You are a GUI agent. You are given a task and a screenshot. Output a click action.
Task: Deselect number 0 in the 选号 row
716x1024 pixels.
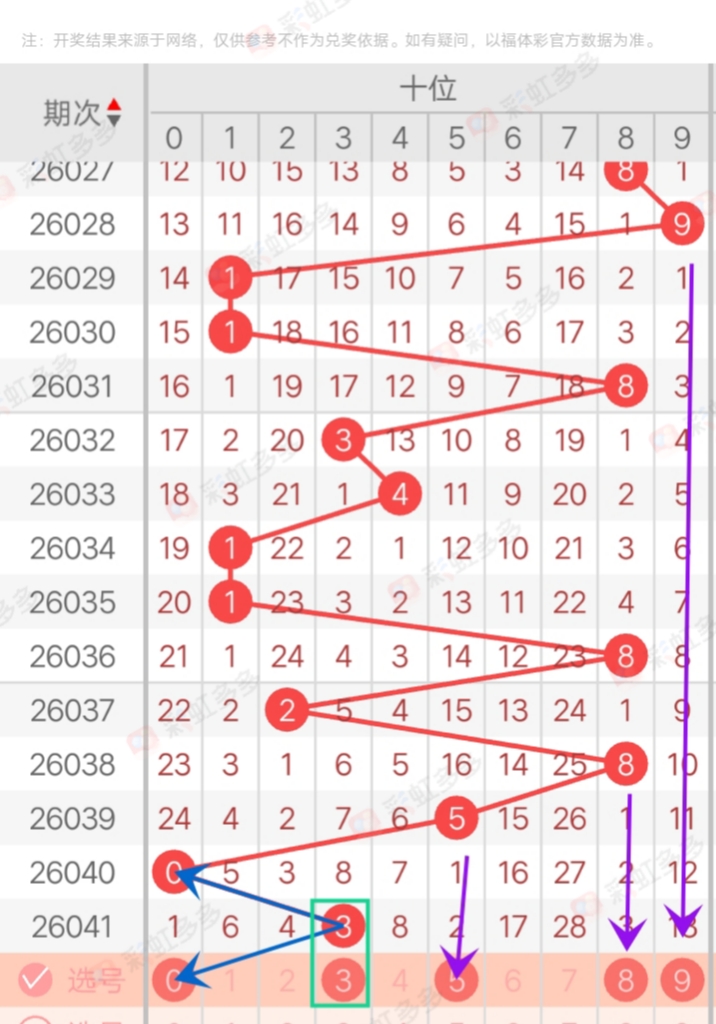(174, 981)
